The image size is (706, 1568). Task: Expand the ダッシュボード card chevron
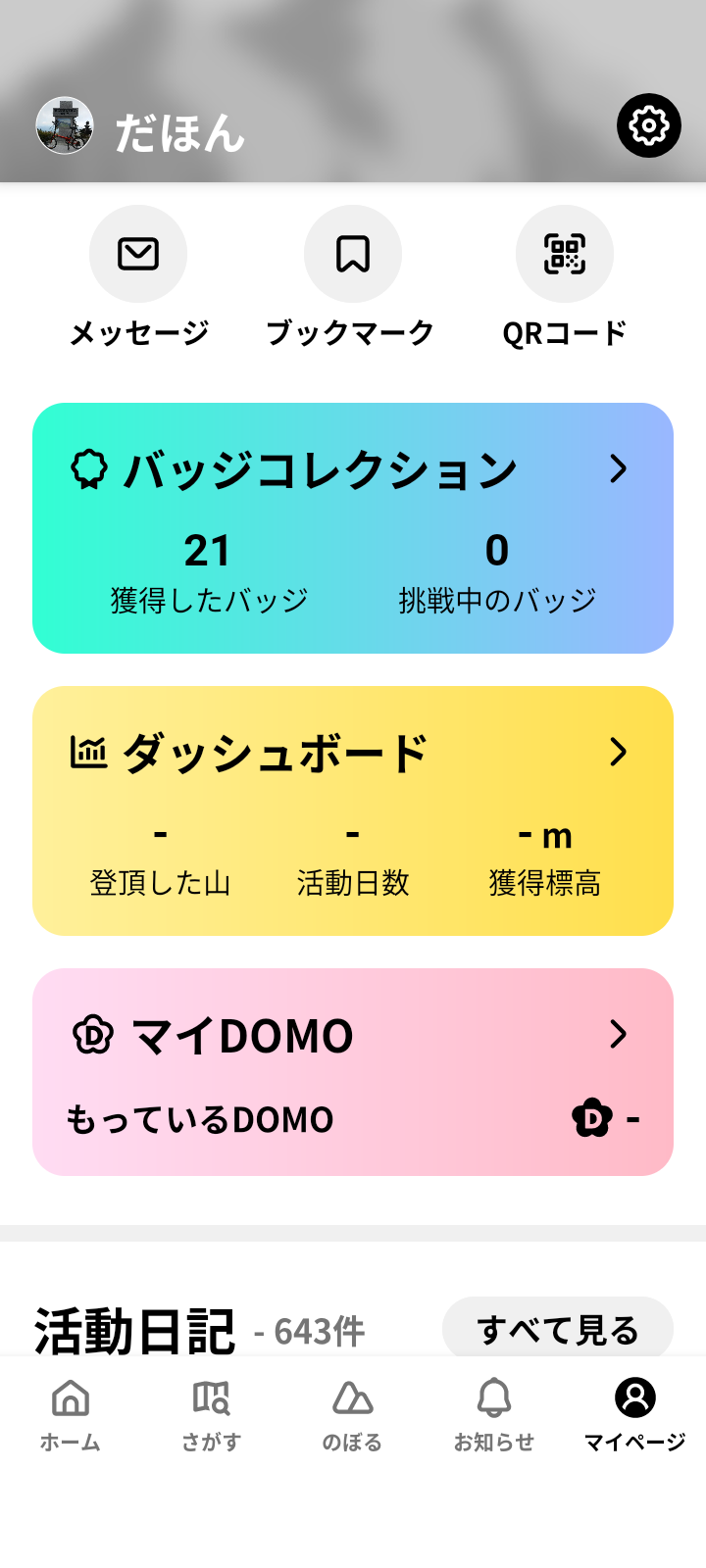(x=618, y=755)
